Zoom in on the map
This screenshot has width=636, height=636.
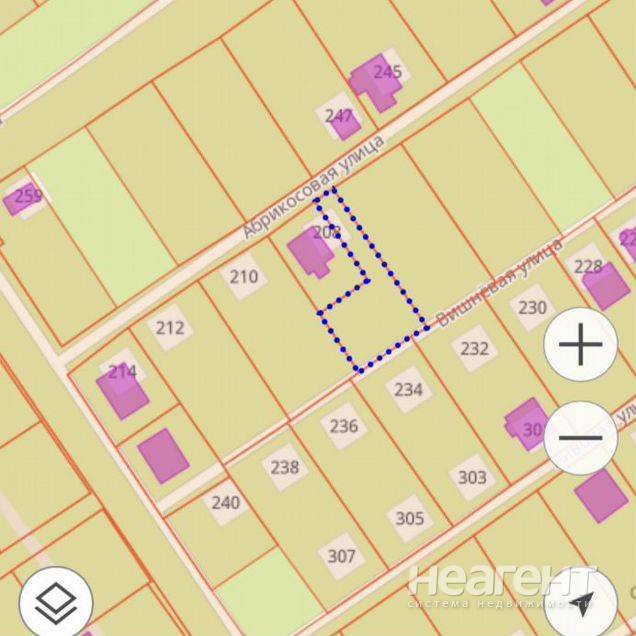[580, 345]
